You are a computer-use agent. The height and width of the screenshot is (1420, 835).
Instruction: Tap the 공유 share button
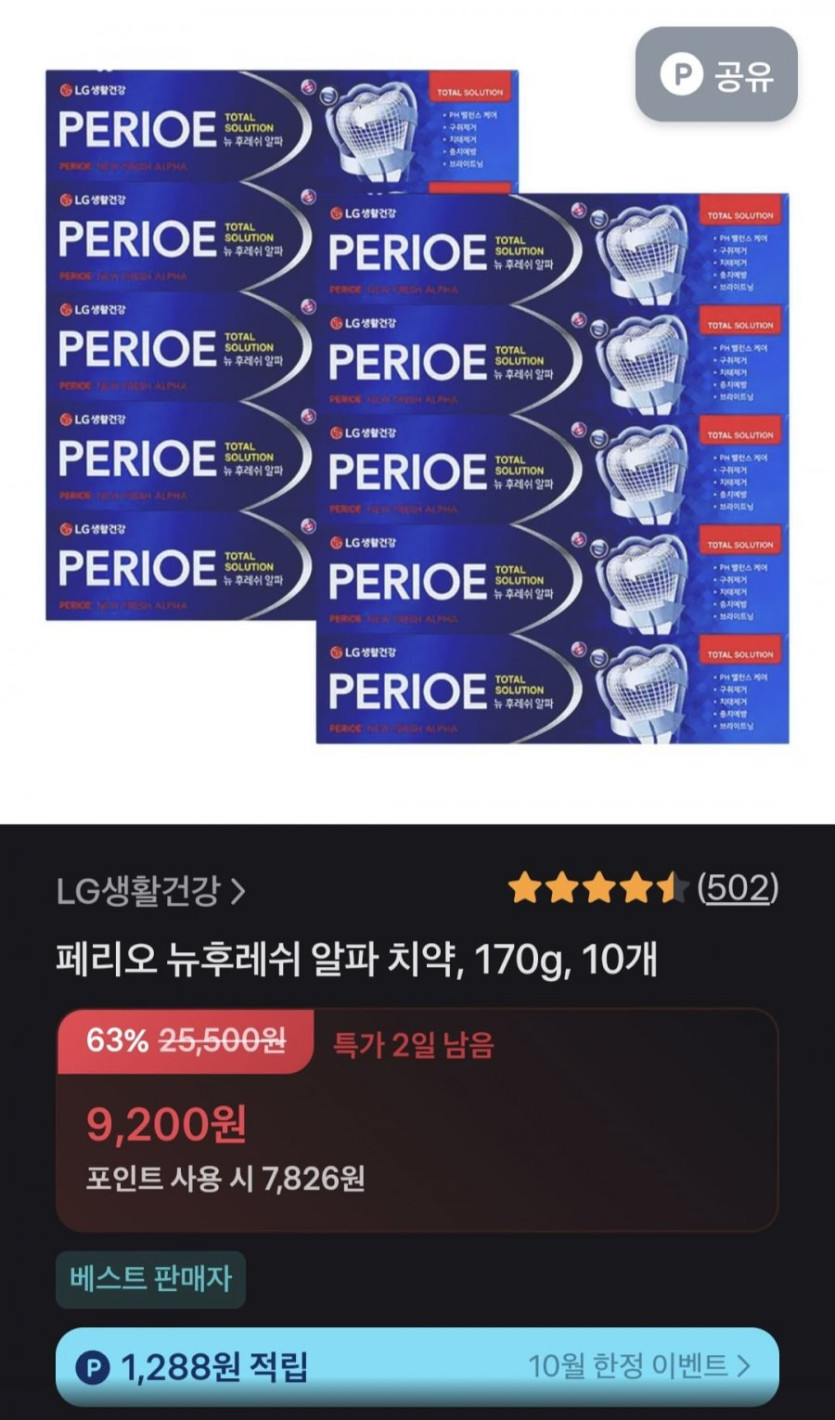[x=716, y=75]
